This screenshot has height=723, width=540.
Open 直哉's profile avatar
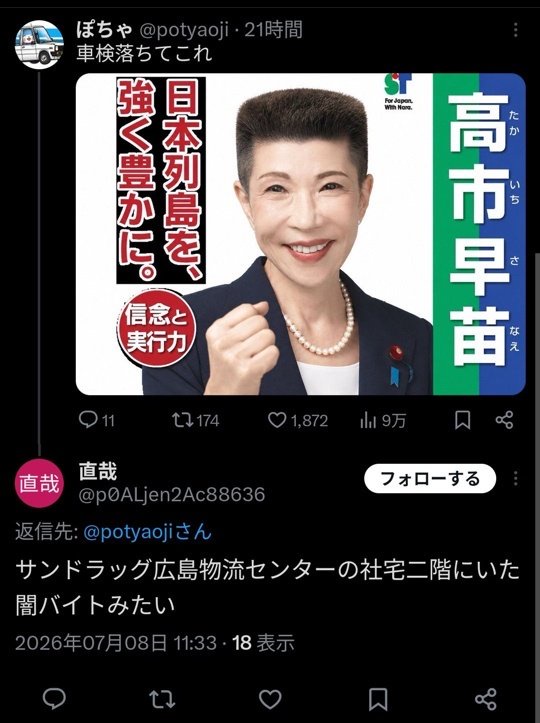39,483
